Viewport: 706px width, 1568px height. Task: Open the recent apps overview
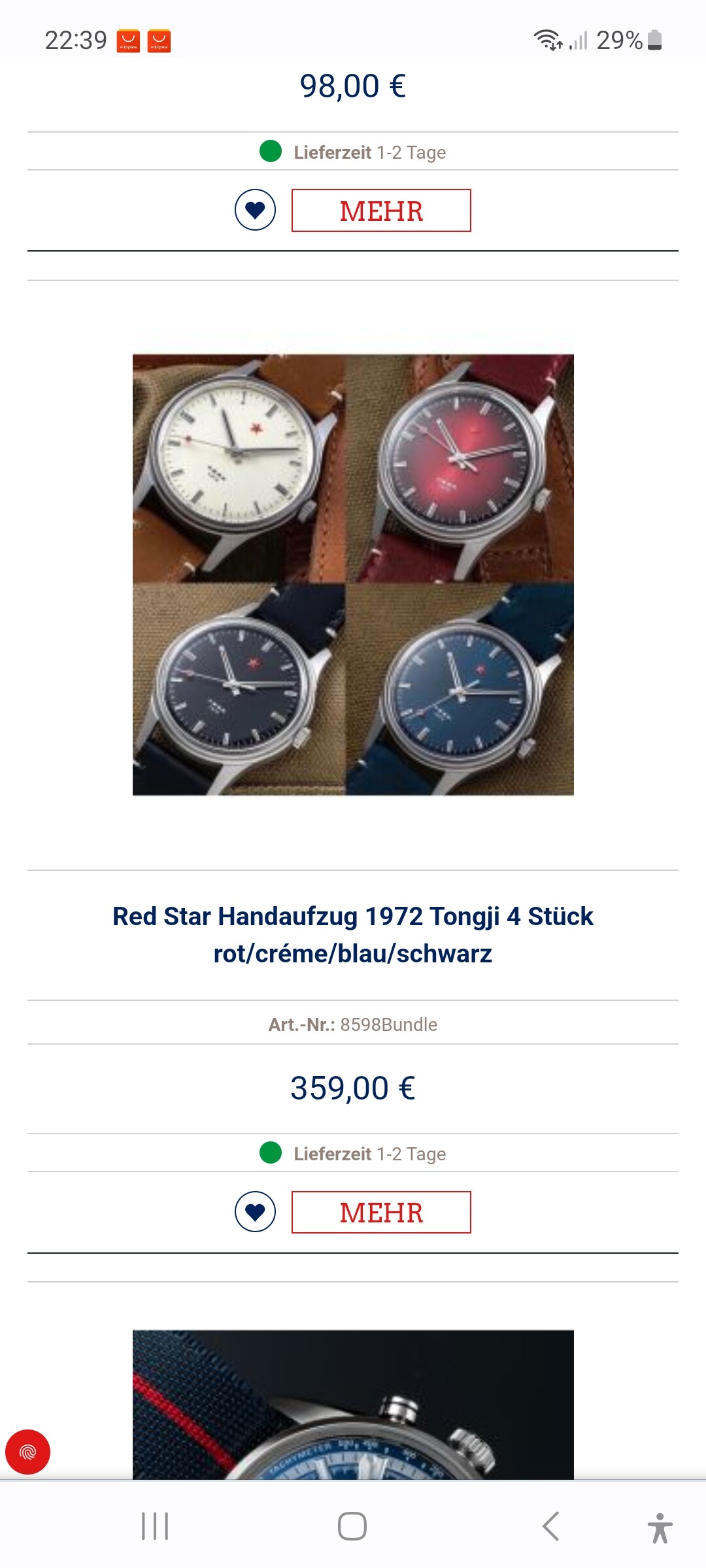tap(155, 1527)
